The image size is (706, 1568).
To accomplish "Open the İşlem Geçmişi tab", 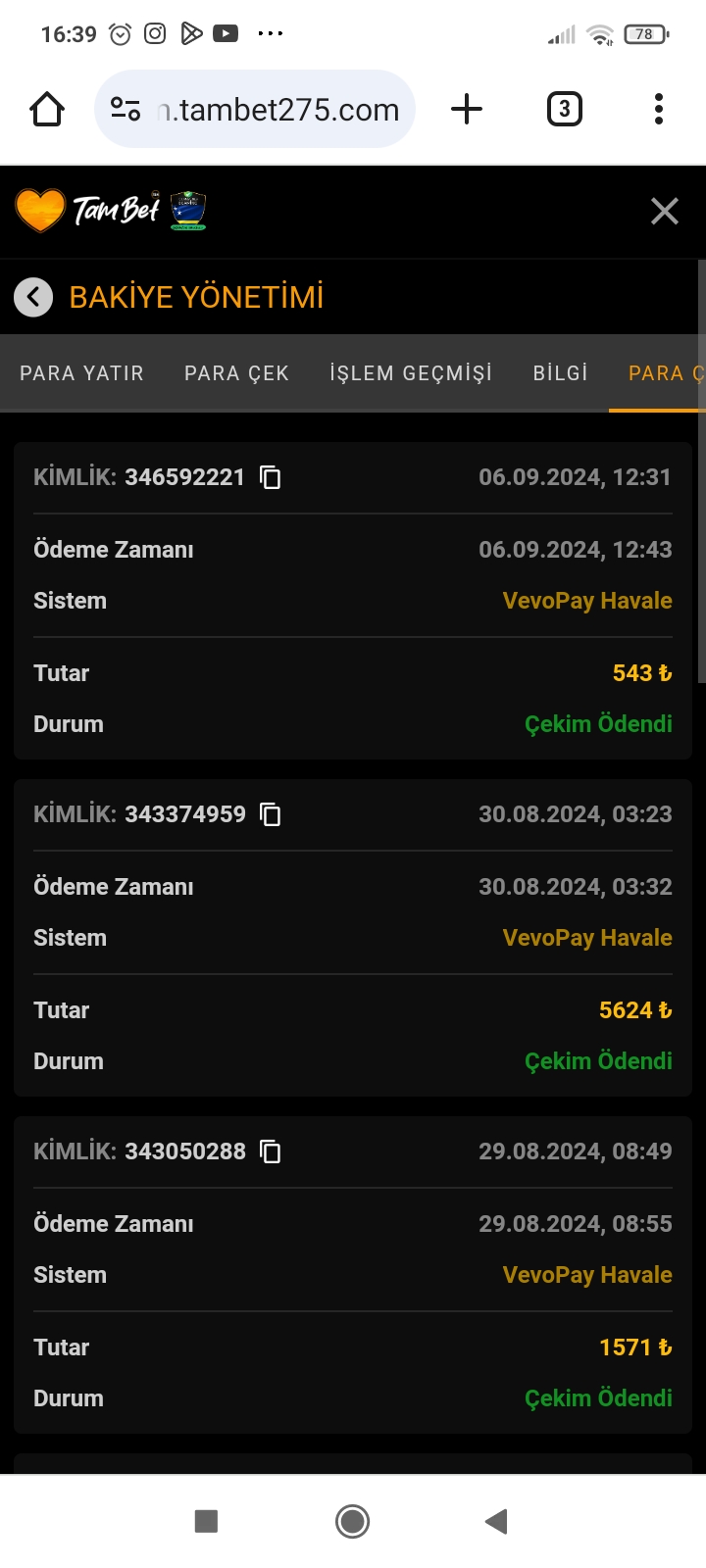I will point(411,373).
